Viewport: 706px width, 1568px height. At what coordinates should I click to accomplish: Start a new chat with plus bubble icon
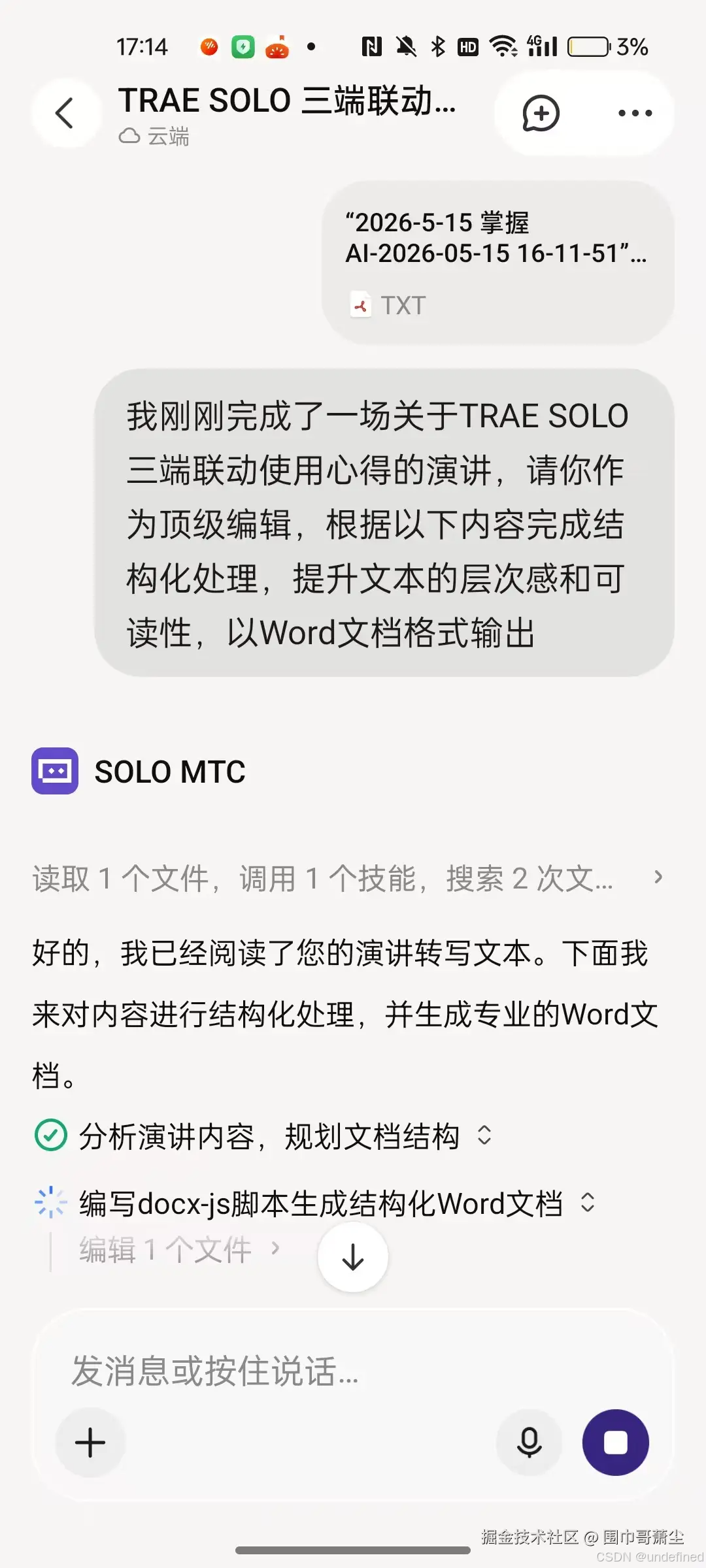click(x=541, y=113)
